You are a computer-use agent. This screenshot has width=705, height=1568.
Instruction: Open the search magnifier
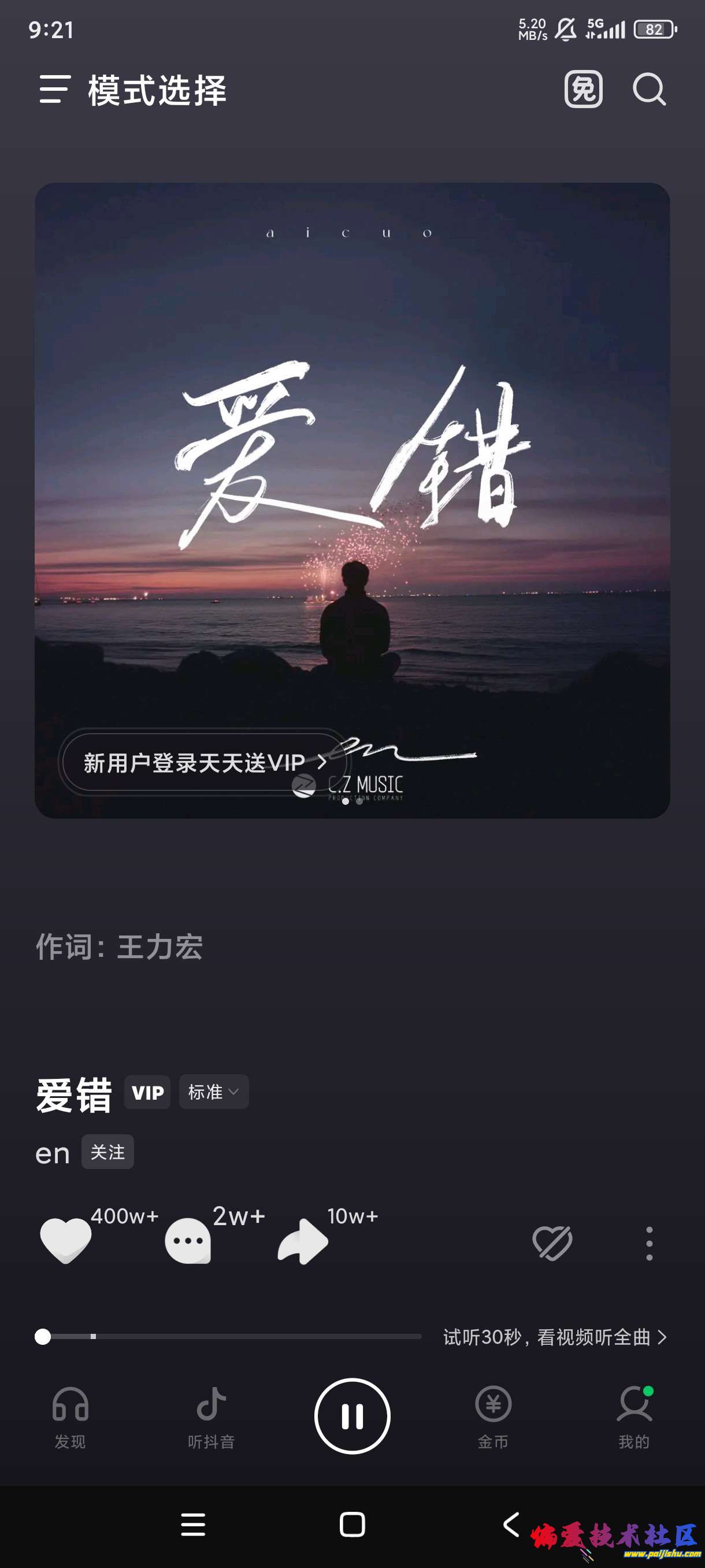coord(648,90)
